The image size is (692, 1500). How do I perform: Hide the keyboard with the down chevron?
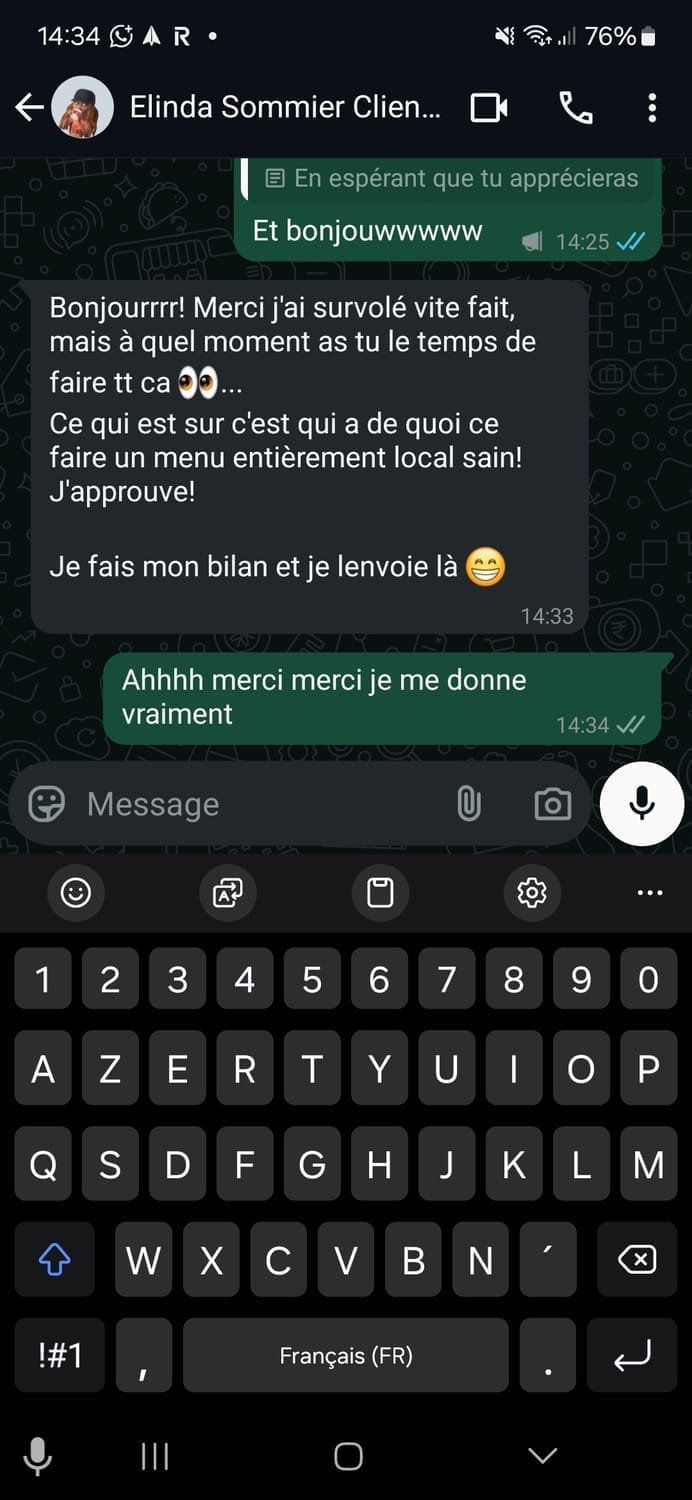tap(542, 1456)
